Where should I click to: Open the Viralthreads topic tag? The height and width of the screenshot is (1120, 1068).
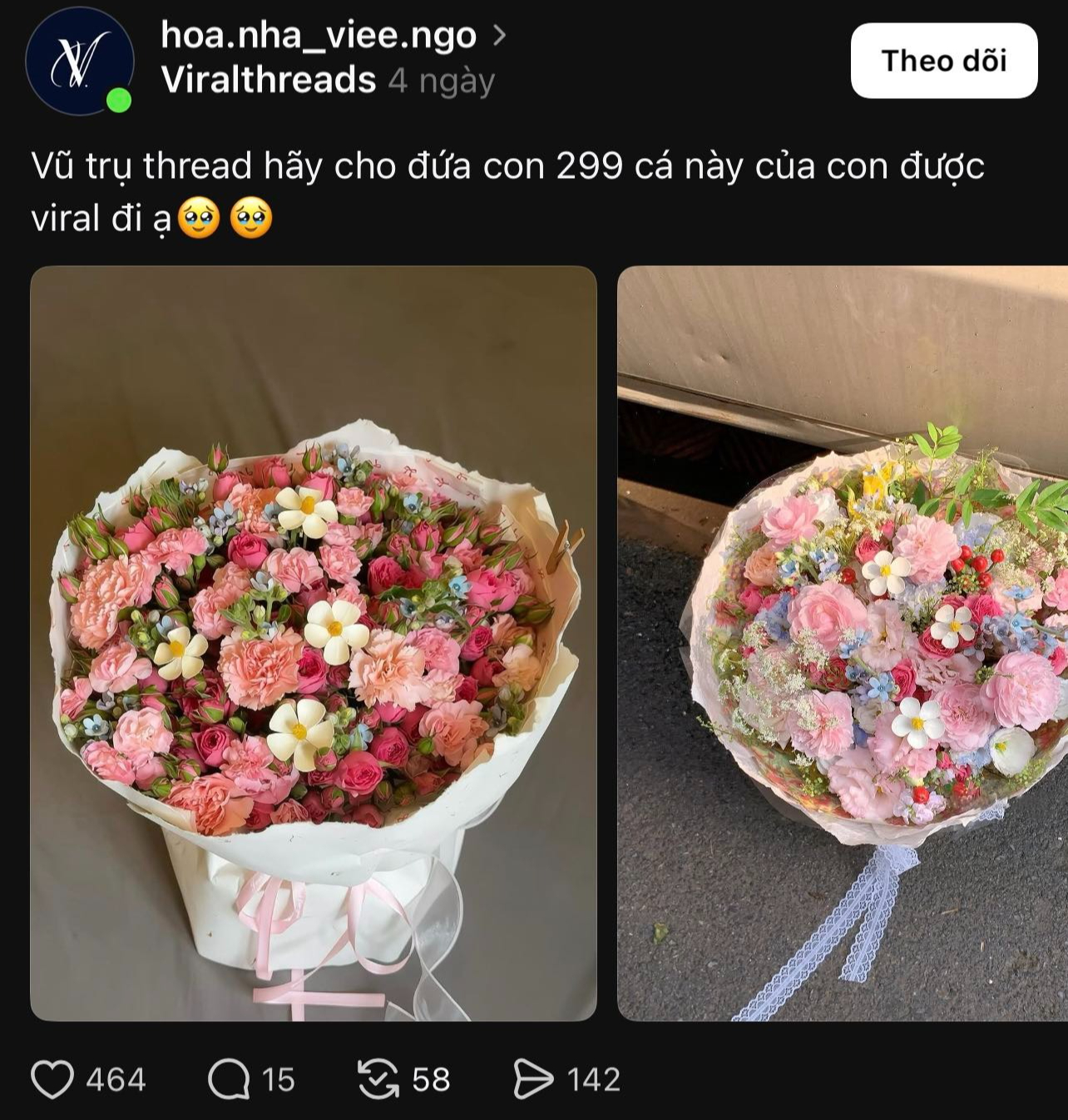pos(269,81)
